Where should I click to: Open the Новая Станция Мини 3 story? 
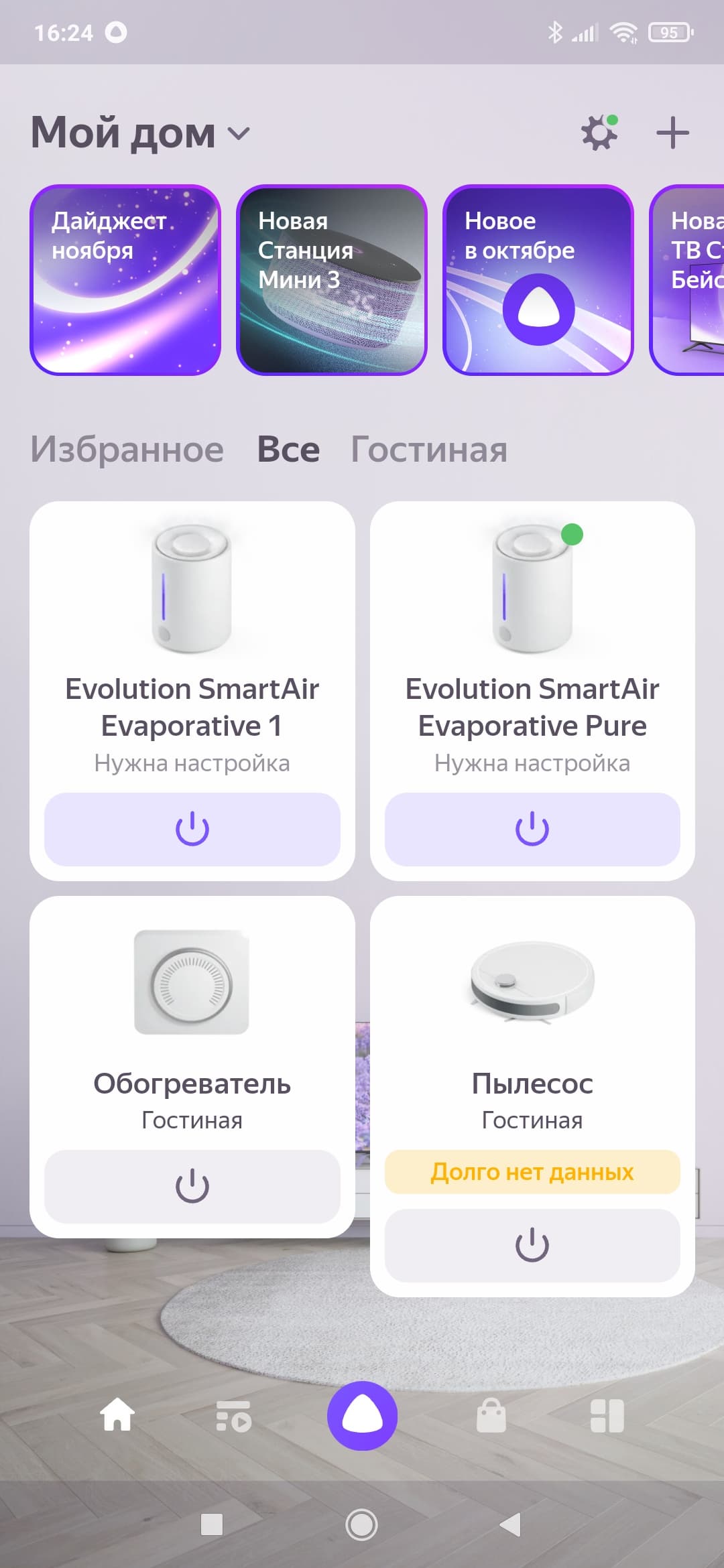coord(331,280)
